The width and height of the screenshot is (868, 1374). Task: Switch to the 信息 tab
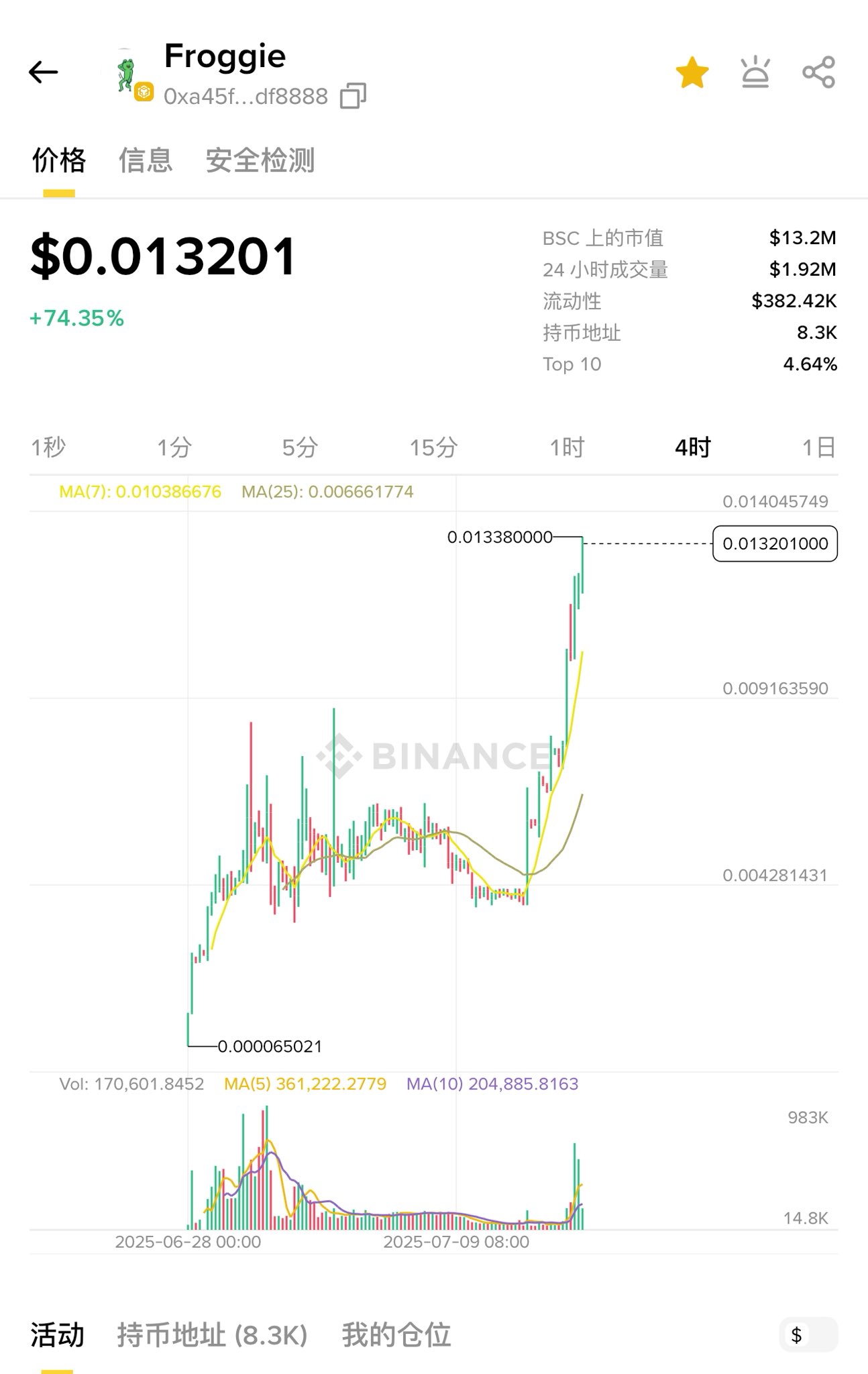pyautogui.click(x=146, y=161)
